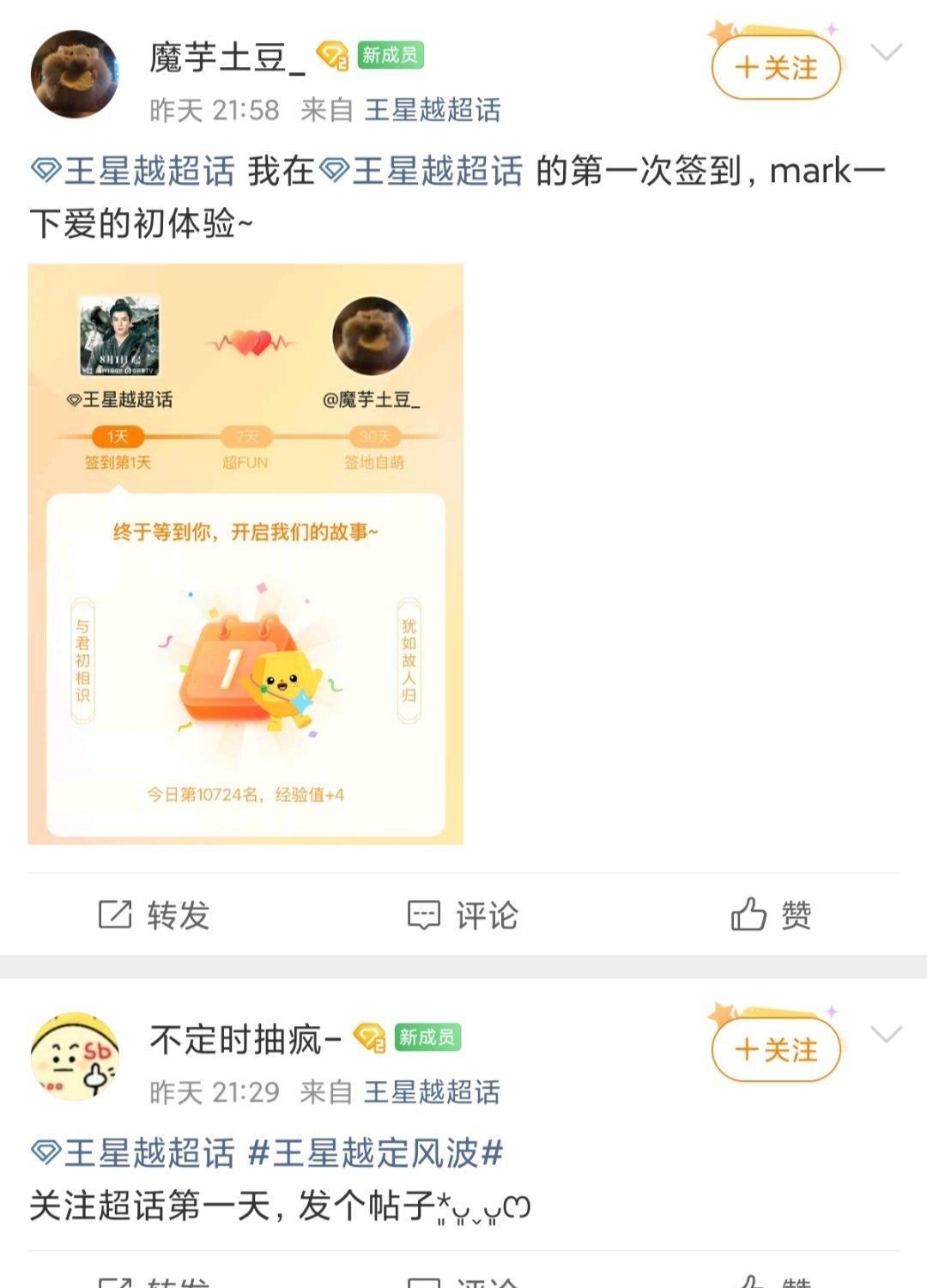Open the check-in image in 魔芋土豆_'s post
927x1288 pixels.
tap(245, 554)
